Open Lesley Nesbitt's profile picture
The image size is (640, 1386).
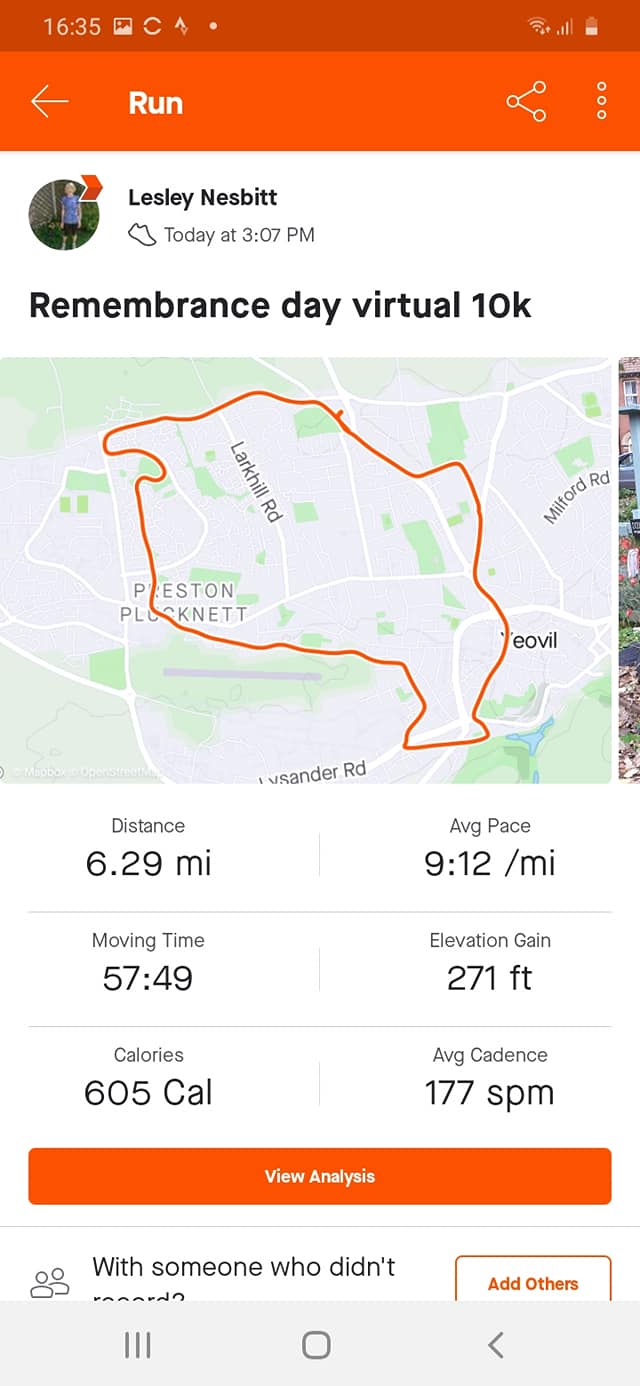point(65,214)
